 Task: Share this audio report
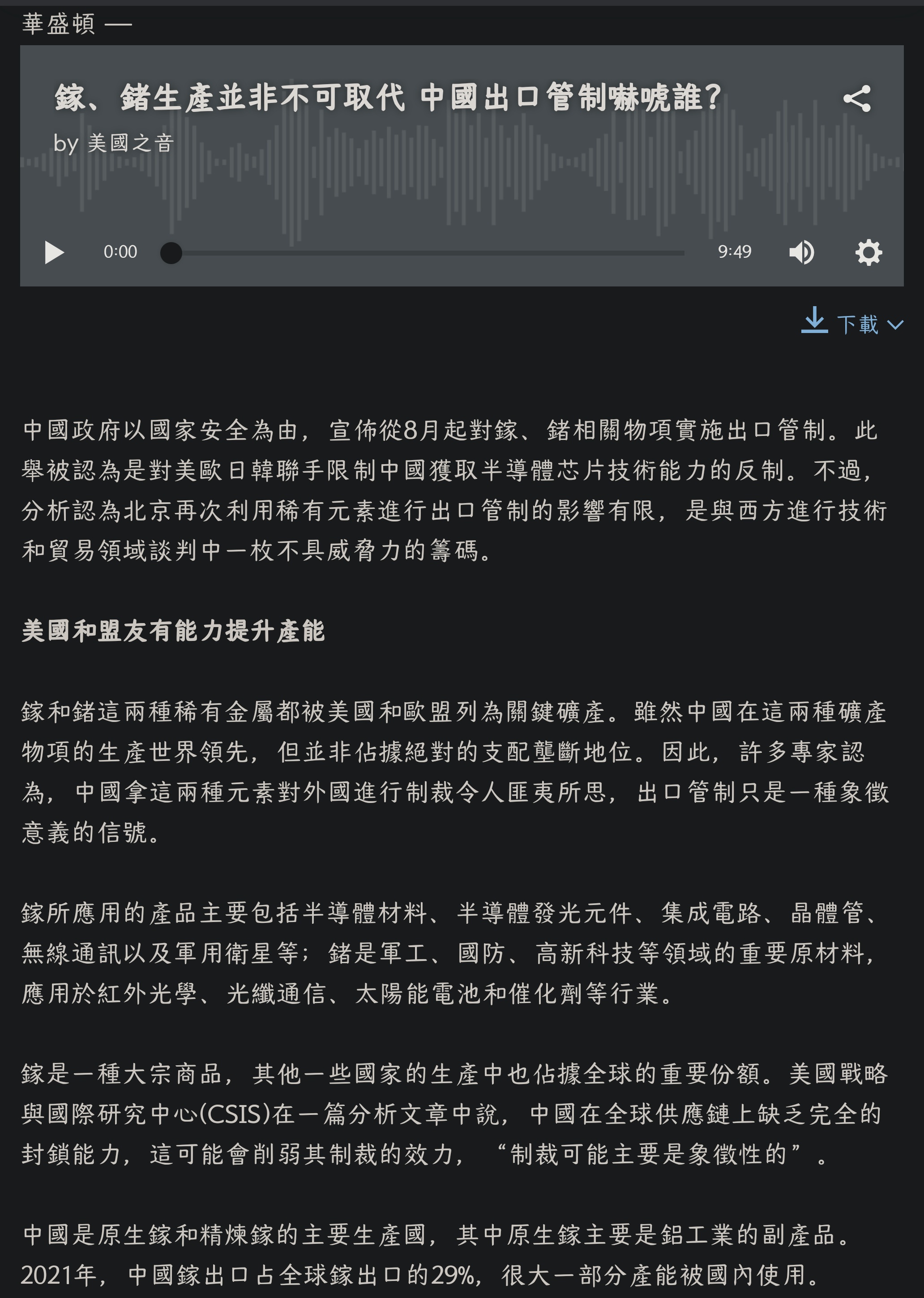coord(857,98)
